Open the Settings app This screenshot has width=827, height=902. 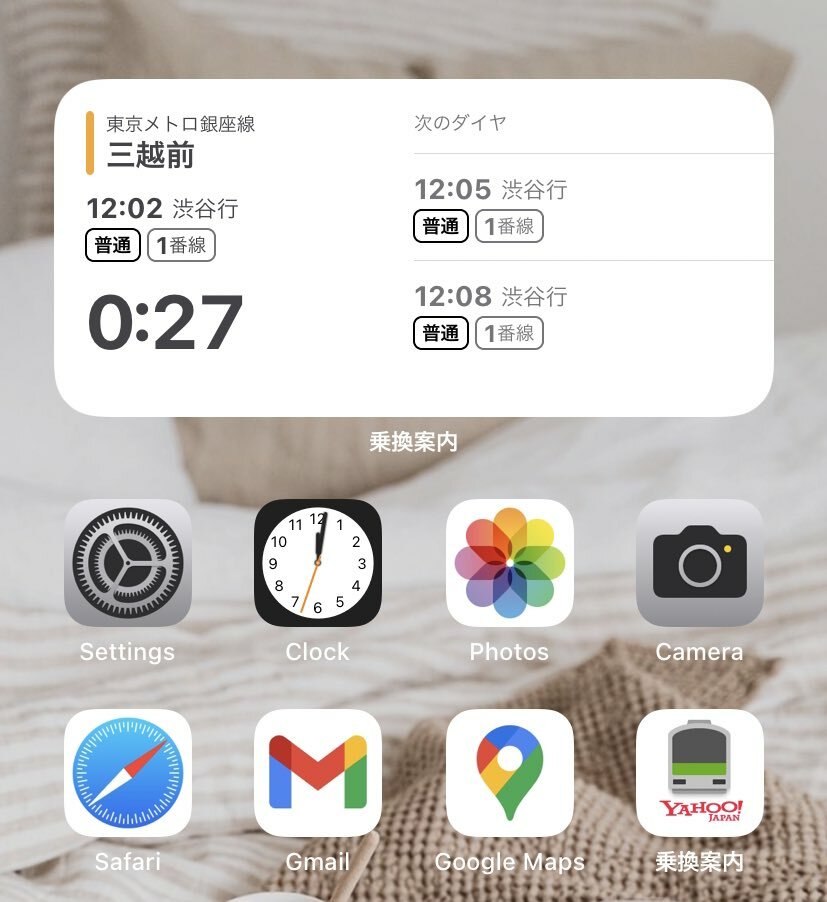[127, 563]
